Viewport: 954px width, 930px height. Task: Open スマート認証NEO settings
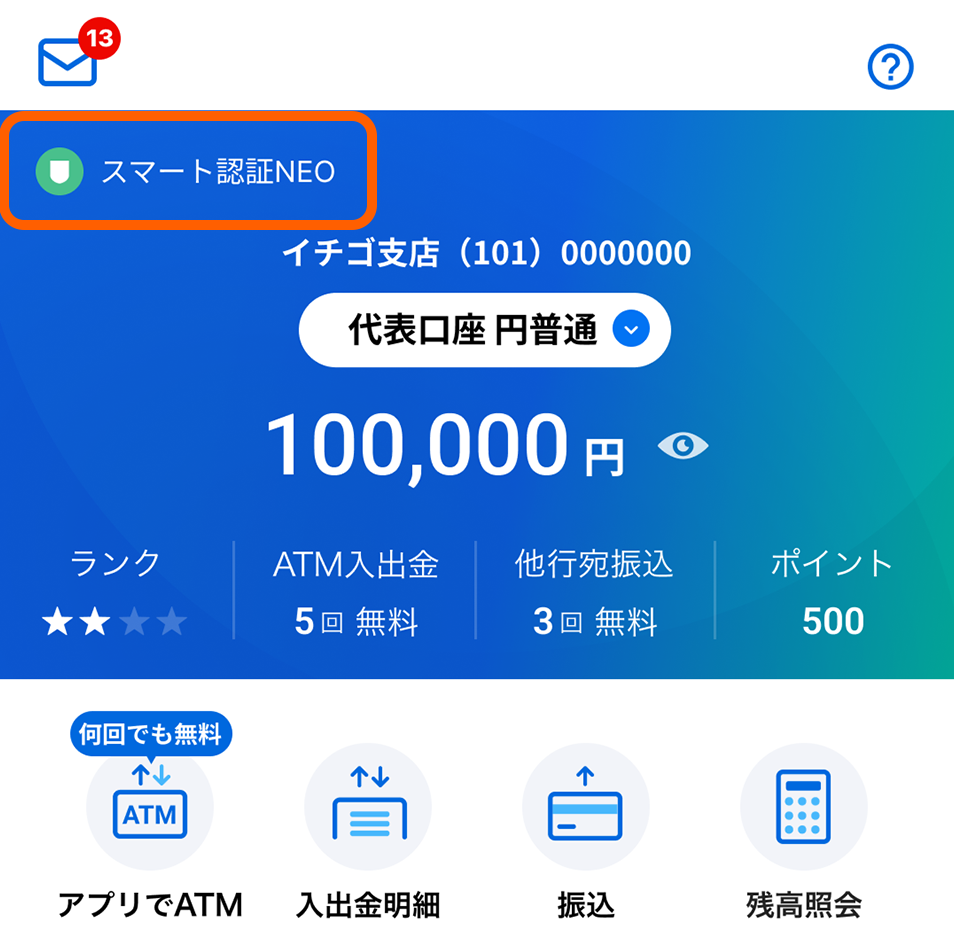(190, 171)
